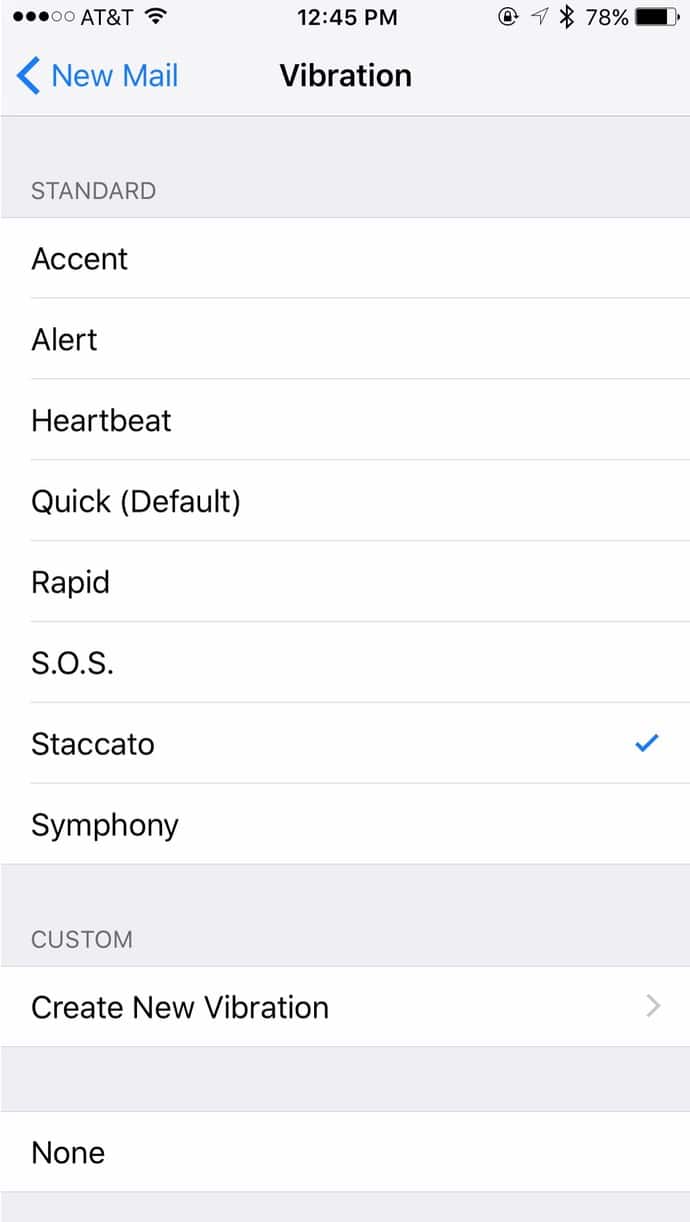Viewport: 690px width, 1222px height.
Task: Choose the Alert vibration pattern
Action: [345, 339]
